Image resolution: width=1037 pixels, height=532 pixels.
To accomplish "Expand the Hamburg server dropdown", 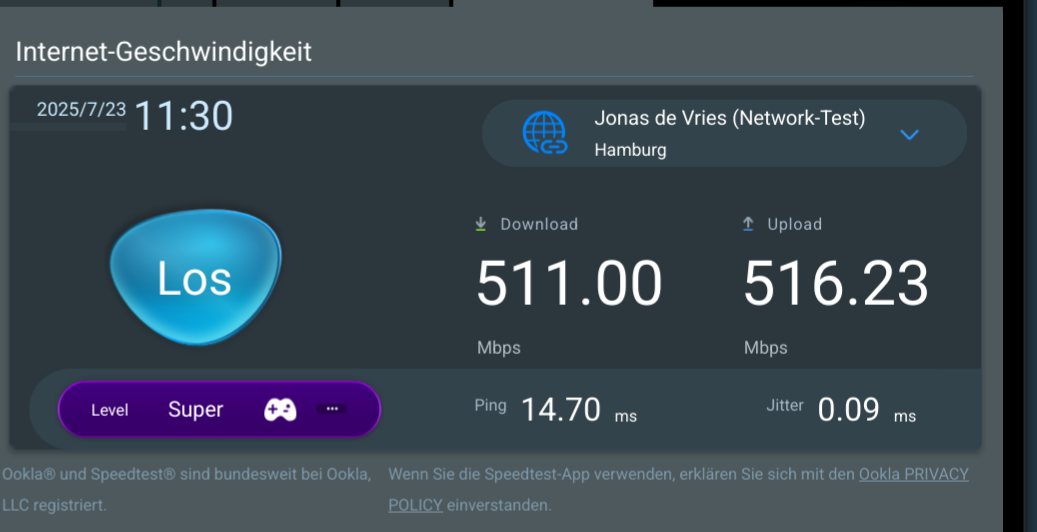I will (x=908, y=134).
